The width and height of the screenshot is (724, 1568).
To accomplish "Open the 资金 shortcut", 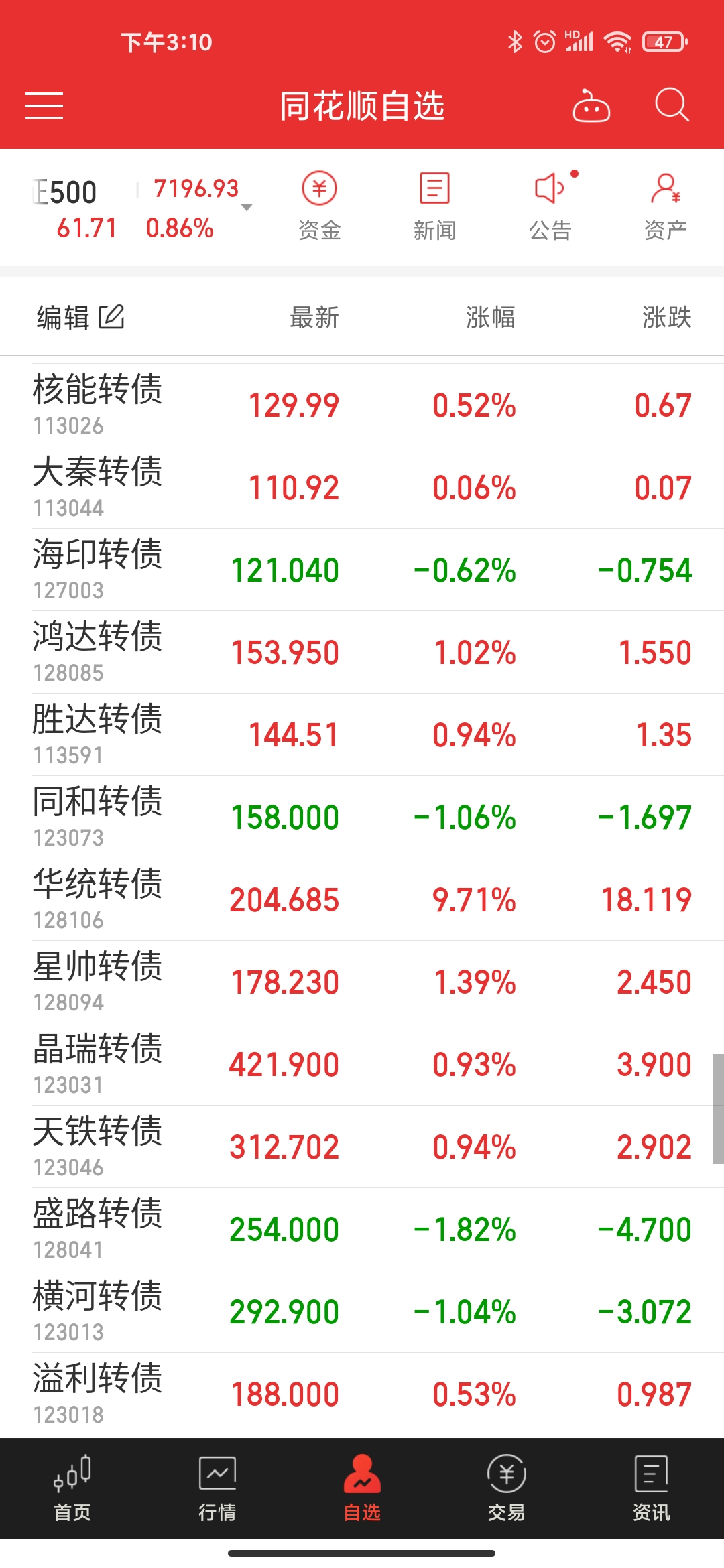I will coord(319,206).
